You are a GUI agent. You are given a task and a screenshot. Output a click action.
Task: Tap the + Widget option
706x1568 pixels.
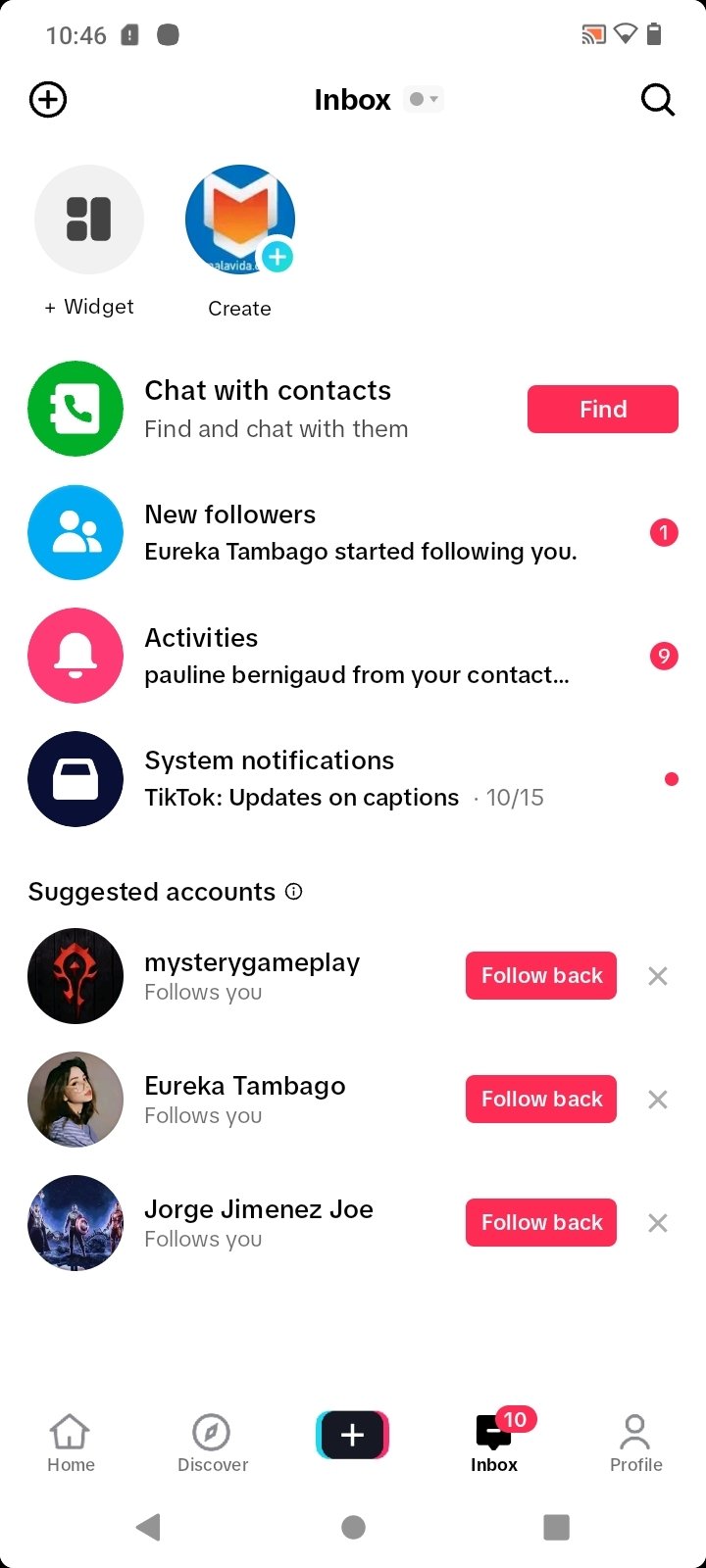[88, 220]
